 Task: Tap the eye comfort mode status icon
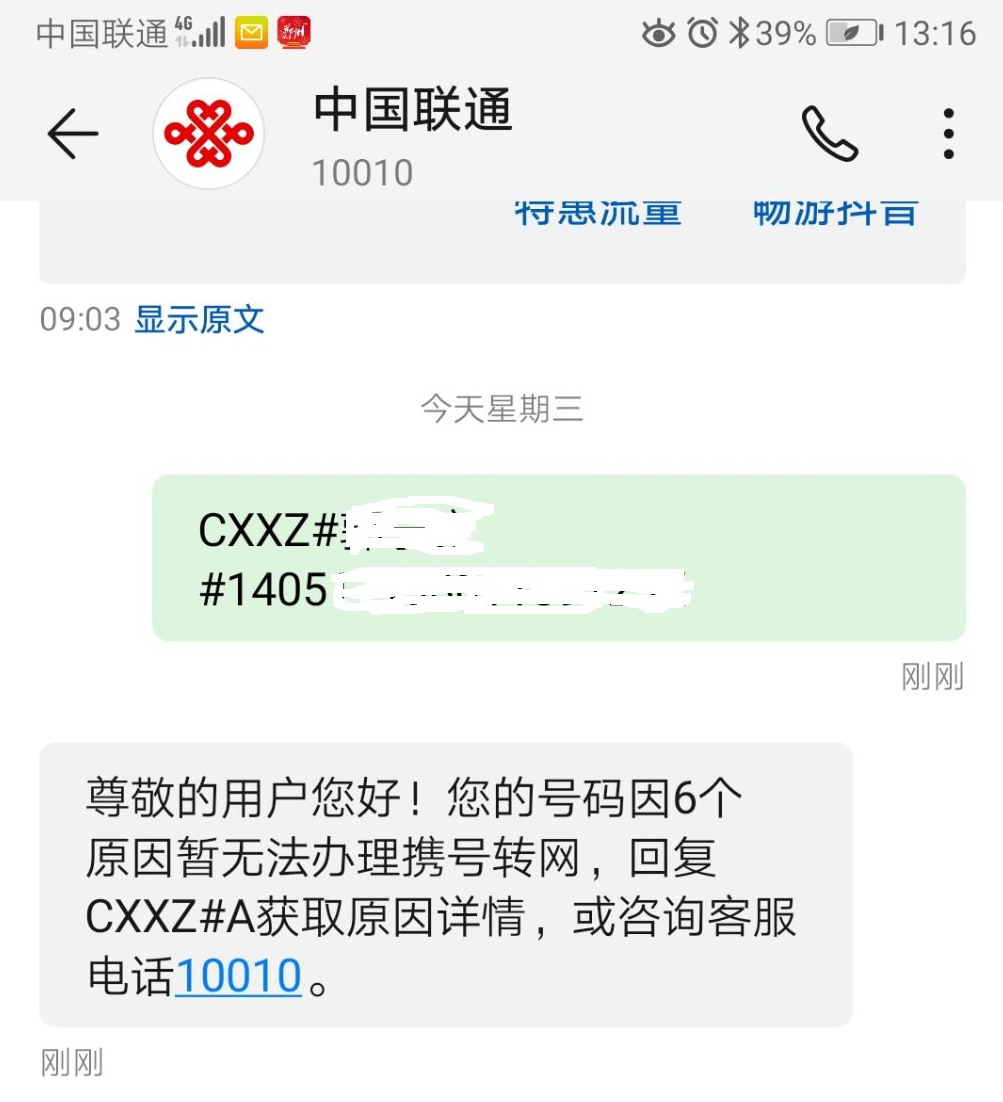tap(659, 33)
